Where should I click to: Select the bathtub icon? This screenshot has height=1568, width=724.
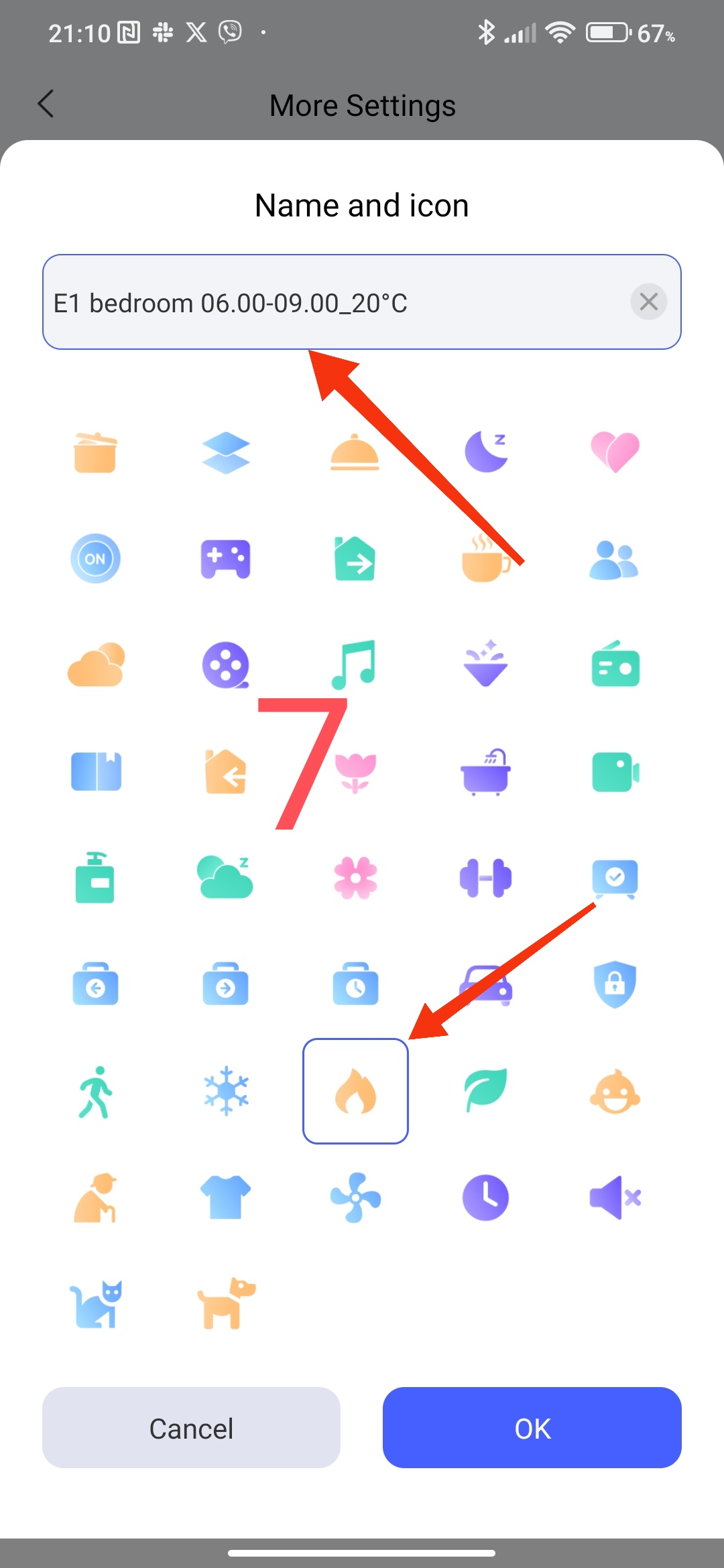coord(486,772)
